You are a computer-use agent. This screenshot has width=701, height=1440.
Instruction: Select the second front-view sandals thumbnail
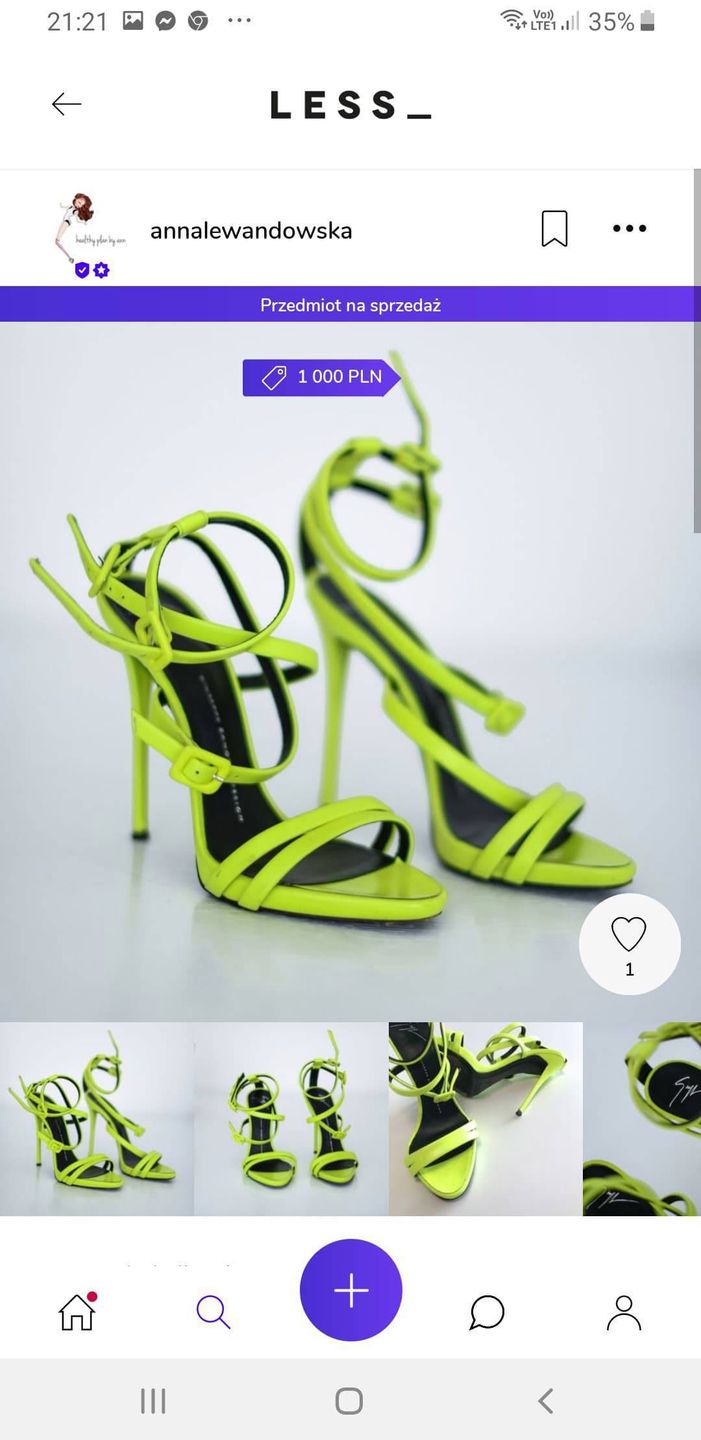pos(291,1119)
